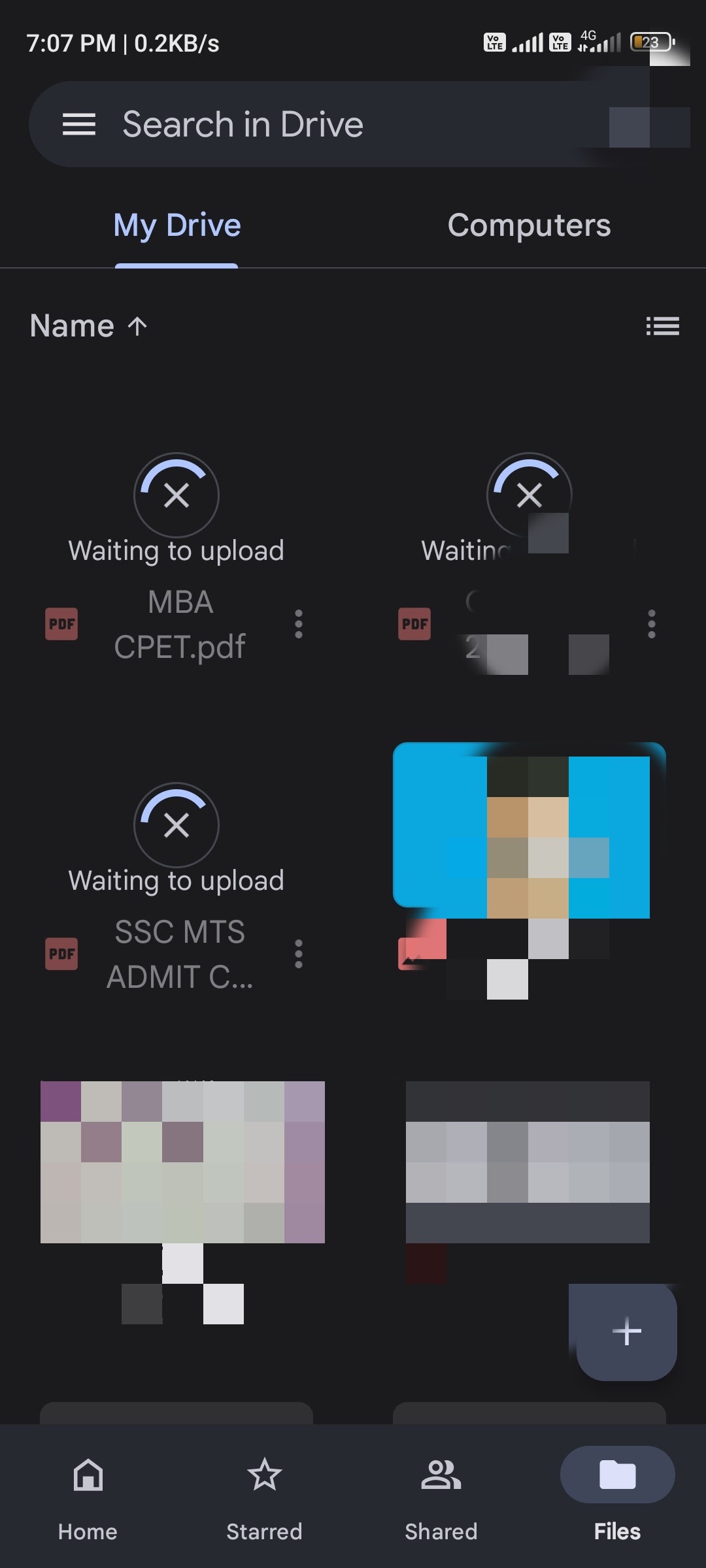Open overflow menu for MBA CPET.pdf
Viewport: 706px width, 1568px height.
299,624
